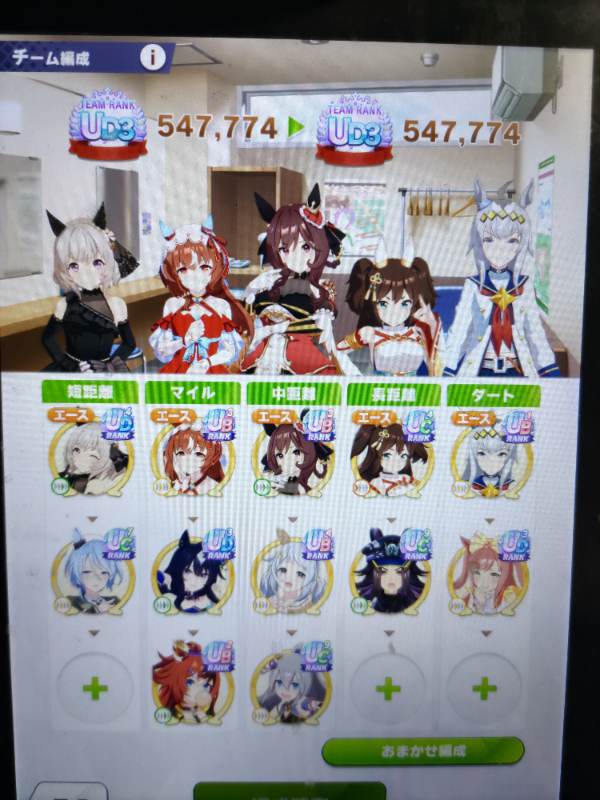Open the team formation info icon
The image size is (600, 800).
(152, 57)
